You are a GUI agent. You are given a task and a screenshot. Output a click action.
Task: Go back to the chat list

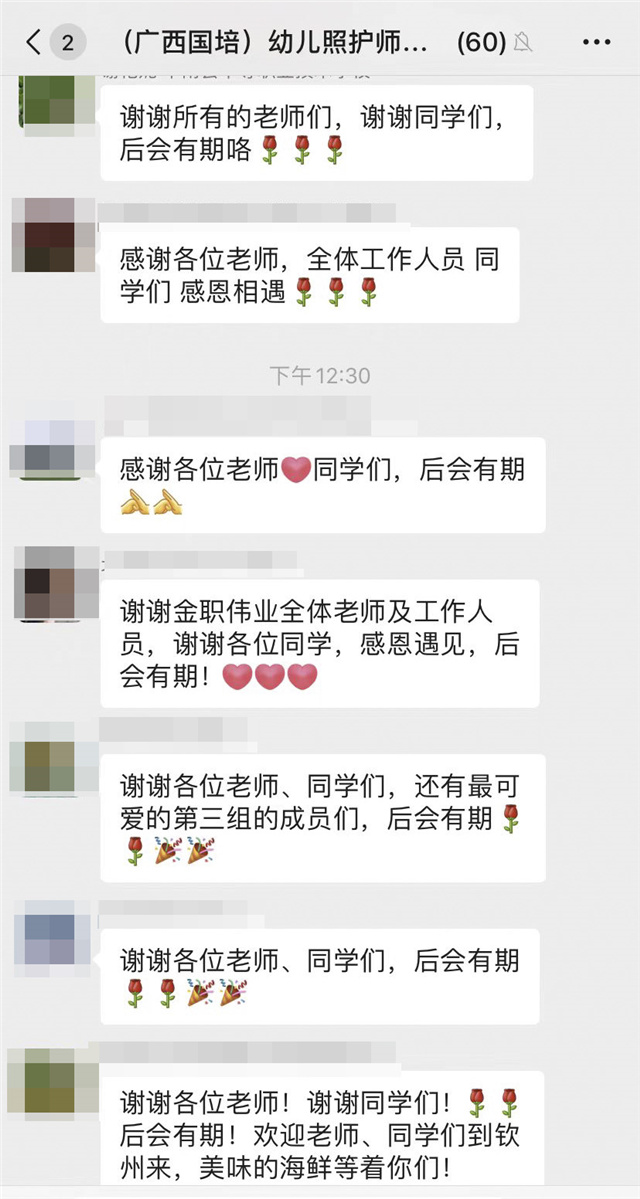coord(35,42)
